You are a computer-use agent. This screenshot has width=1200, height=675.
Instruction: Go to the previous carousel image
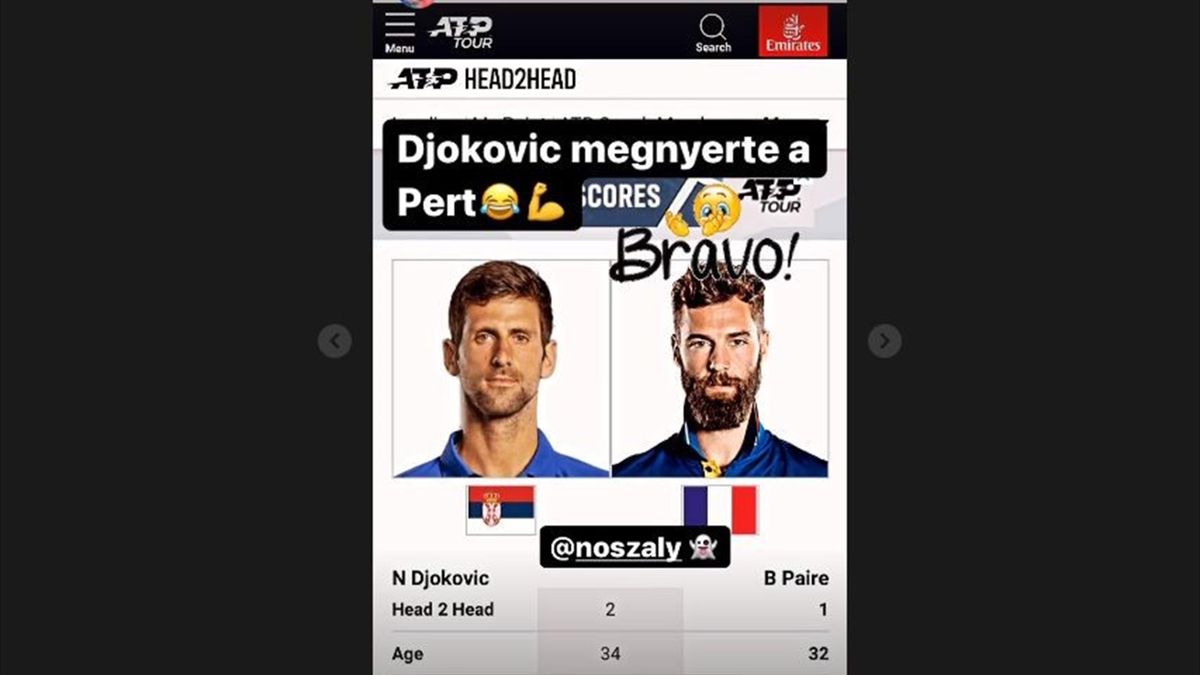(x=335, y=341)
